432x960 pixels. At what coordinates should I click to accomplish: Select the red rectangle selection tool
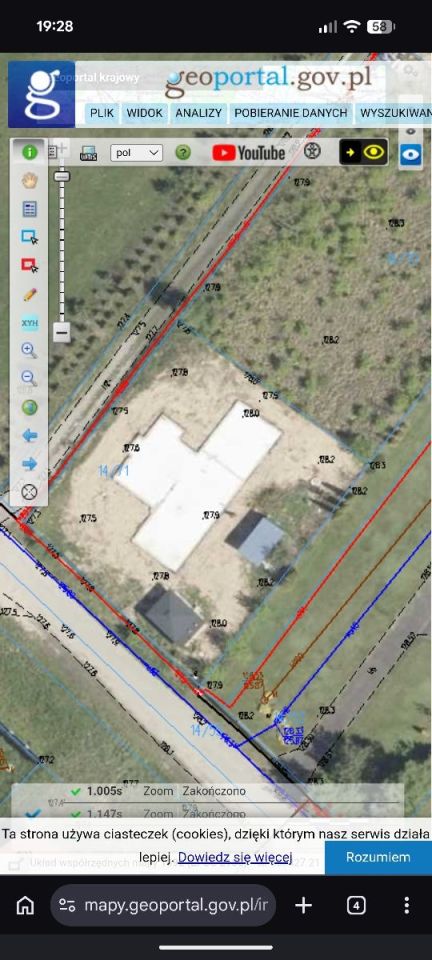(x=29, y=265)
